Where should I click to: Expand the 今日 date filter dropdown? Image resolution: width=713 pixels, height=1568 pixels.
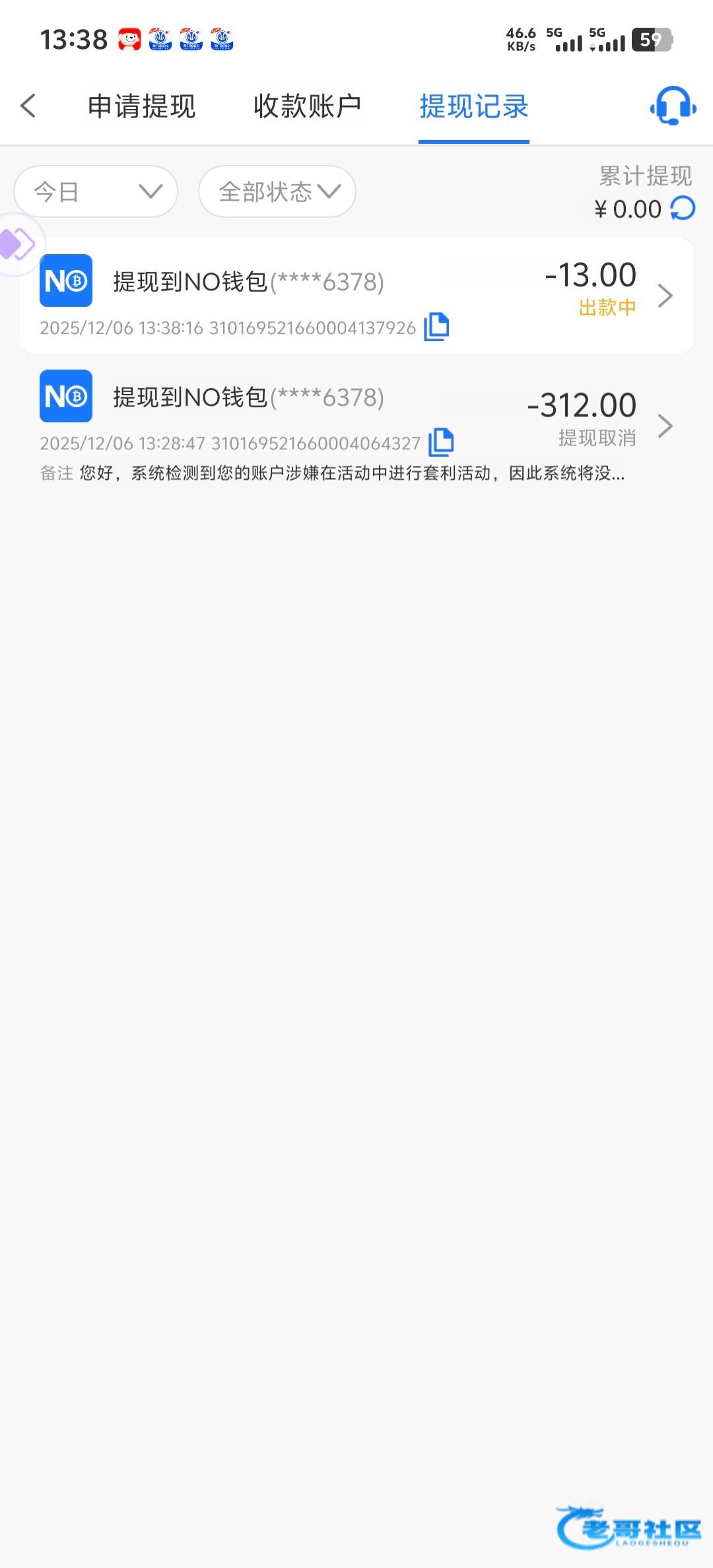96,191
